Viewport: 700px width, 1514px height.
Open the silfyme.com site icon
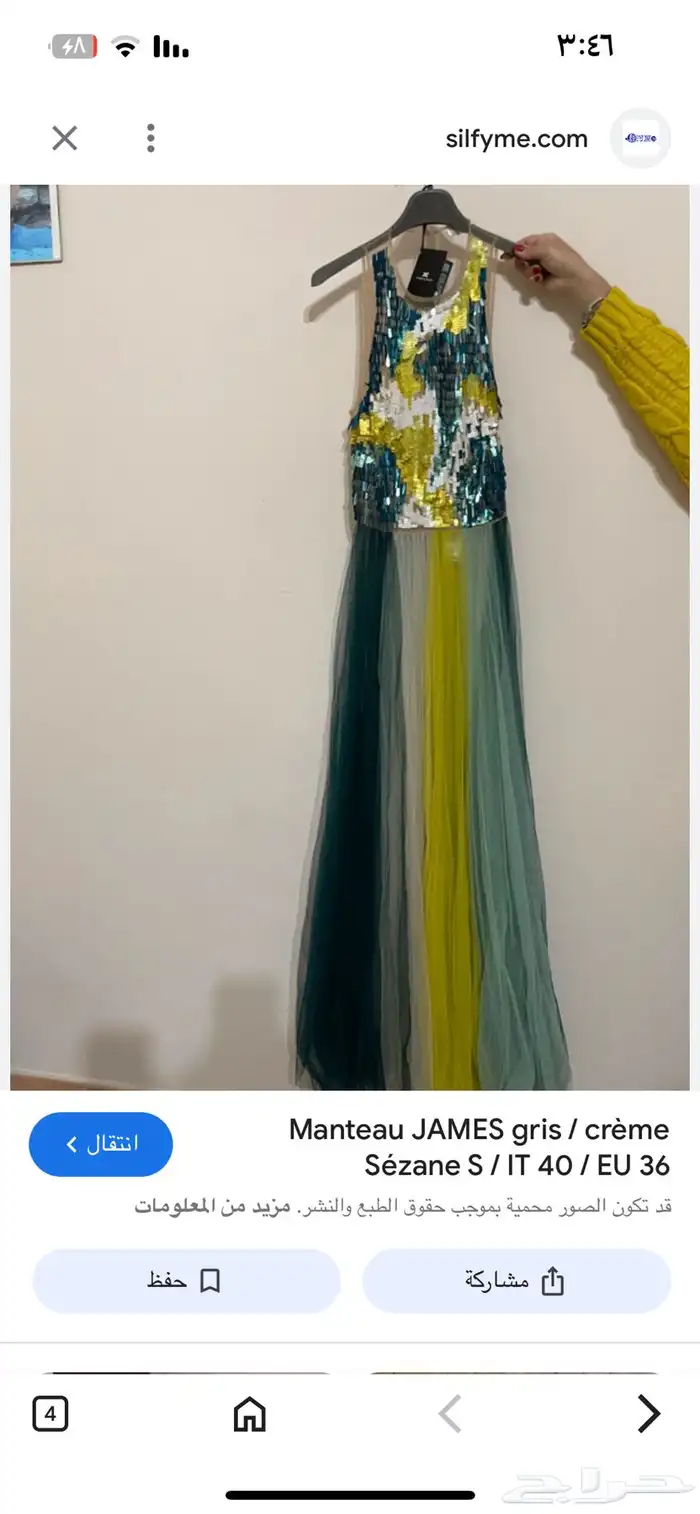click(x=640, y=138)
